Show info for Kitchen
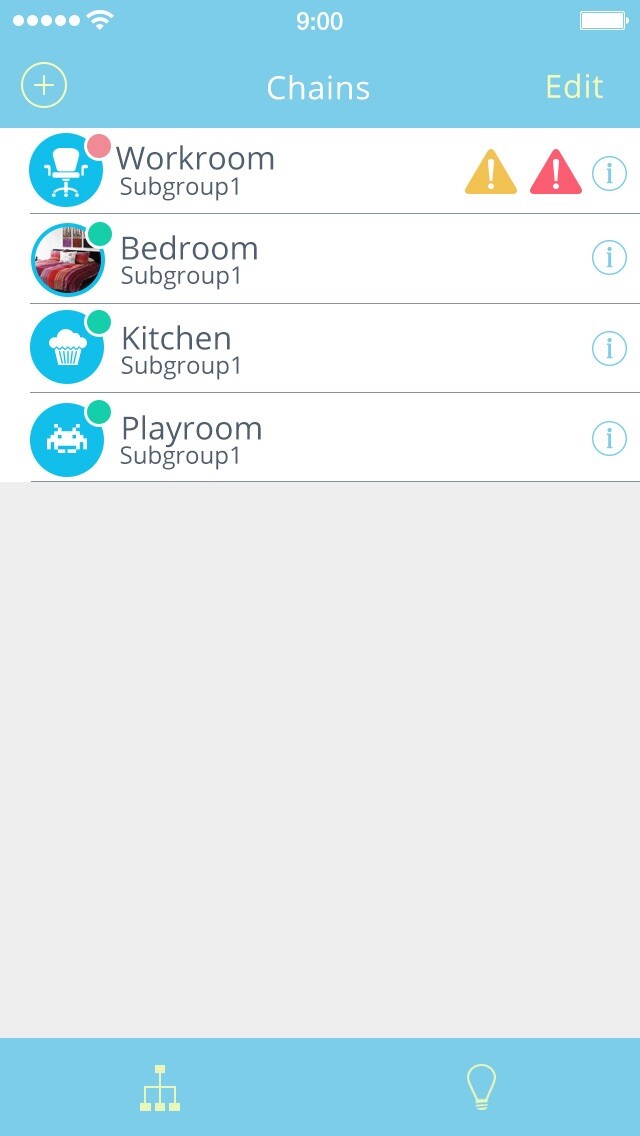Viewport: 640px width, 1136px height. click(609, 348)
